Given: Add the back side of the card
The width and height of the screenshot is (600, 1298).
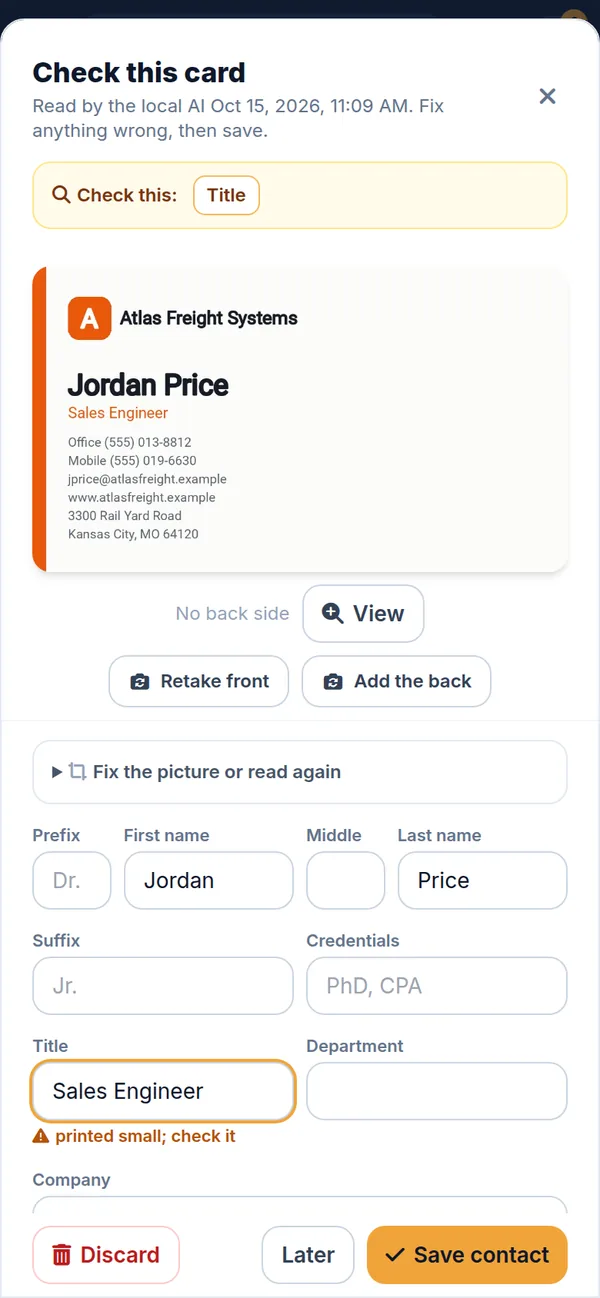Looking at the screenshot, I should (396, 681).
